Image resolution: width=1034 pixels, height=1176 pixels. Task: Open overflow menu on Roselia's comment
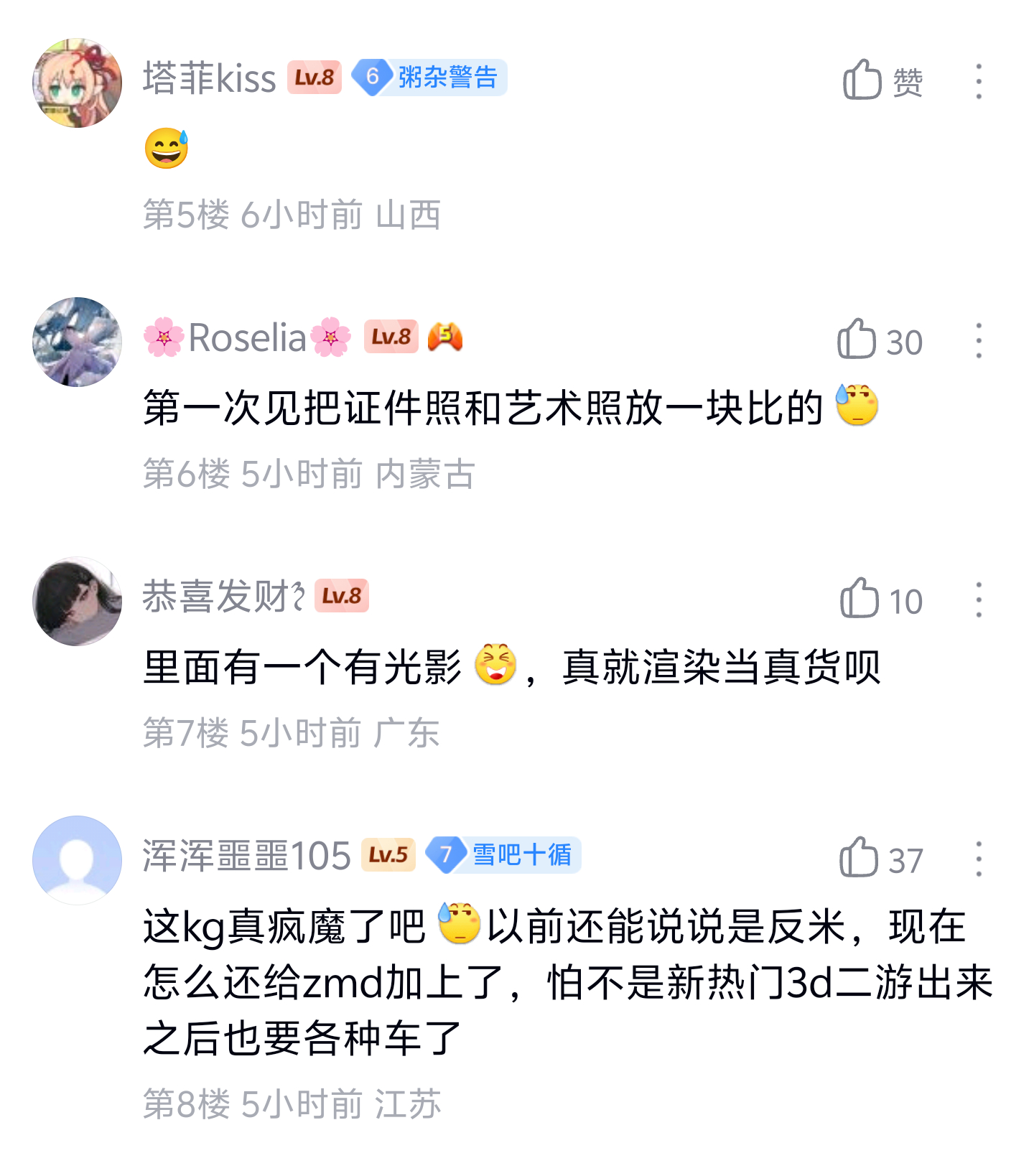point(978,340)
